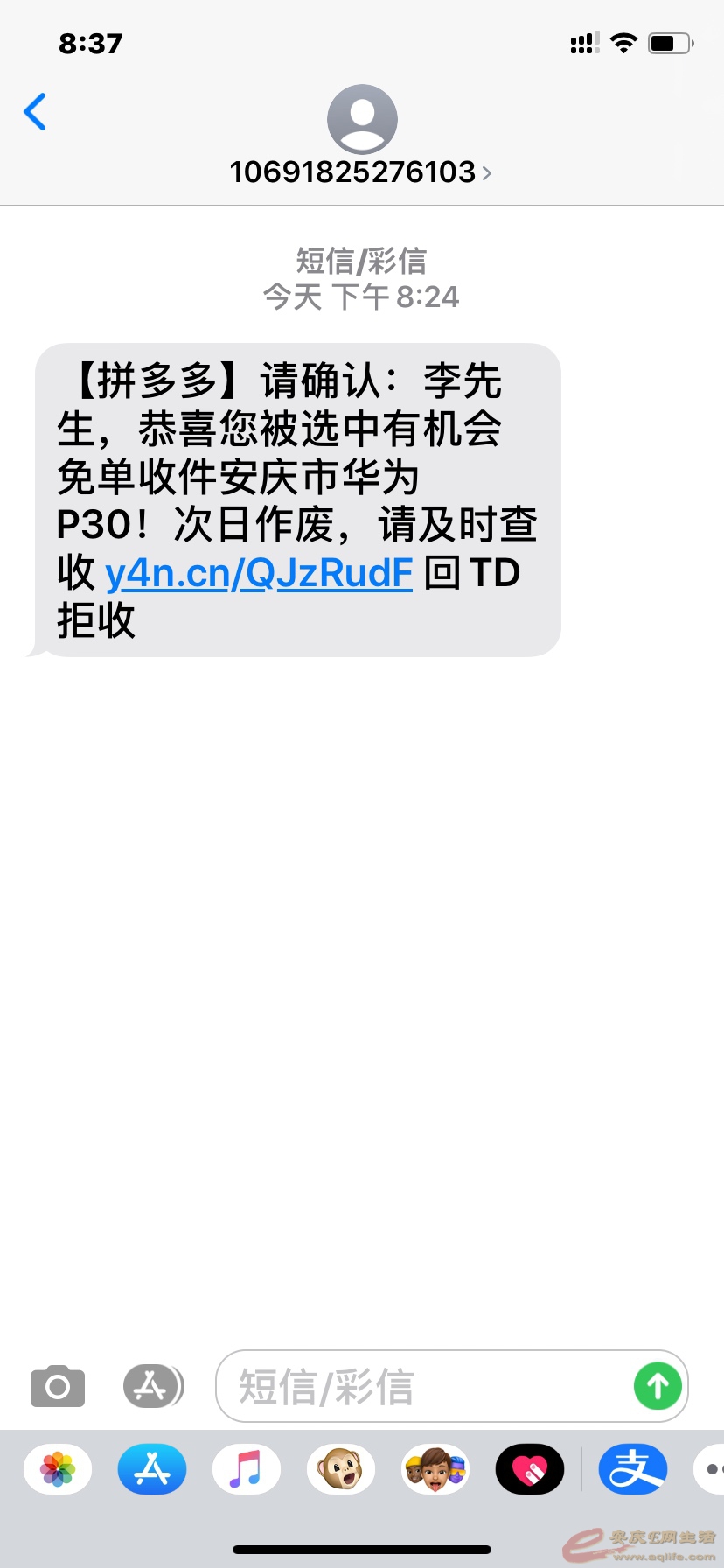Show more iMessage apps

click(x=712, y=1469)
